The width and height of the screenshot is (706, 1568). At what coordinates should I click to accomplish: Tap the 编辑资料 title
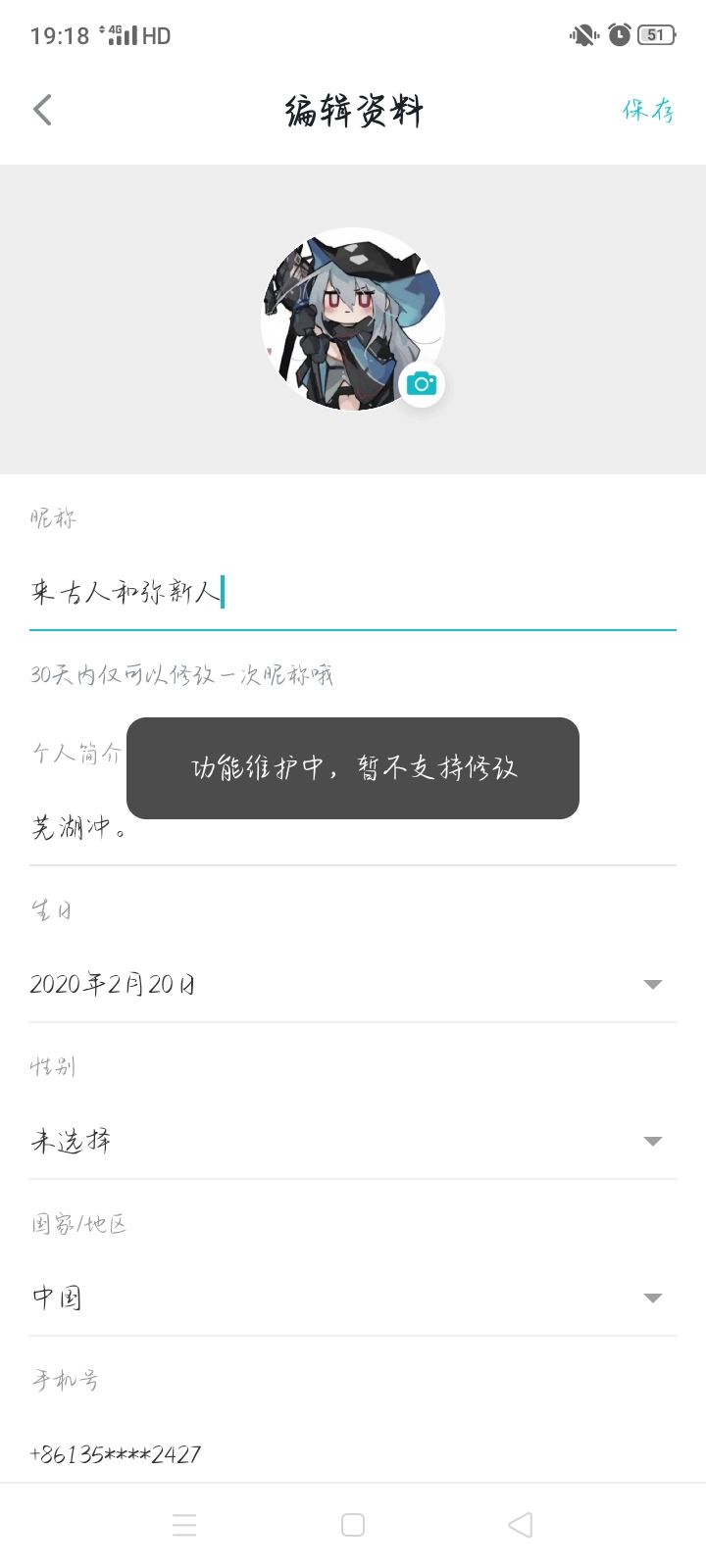tap(352, 111)
